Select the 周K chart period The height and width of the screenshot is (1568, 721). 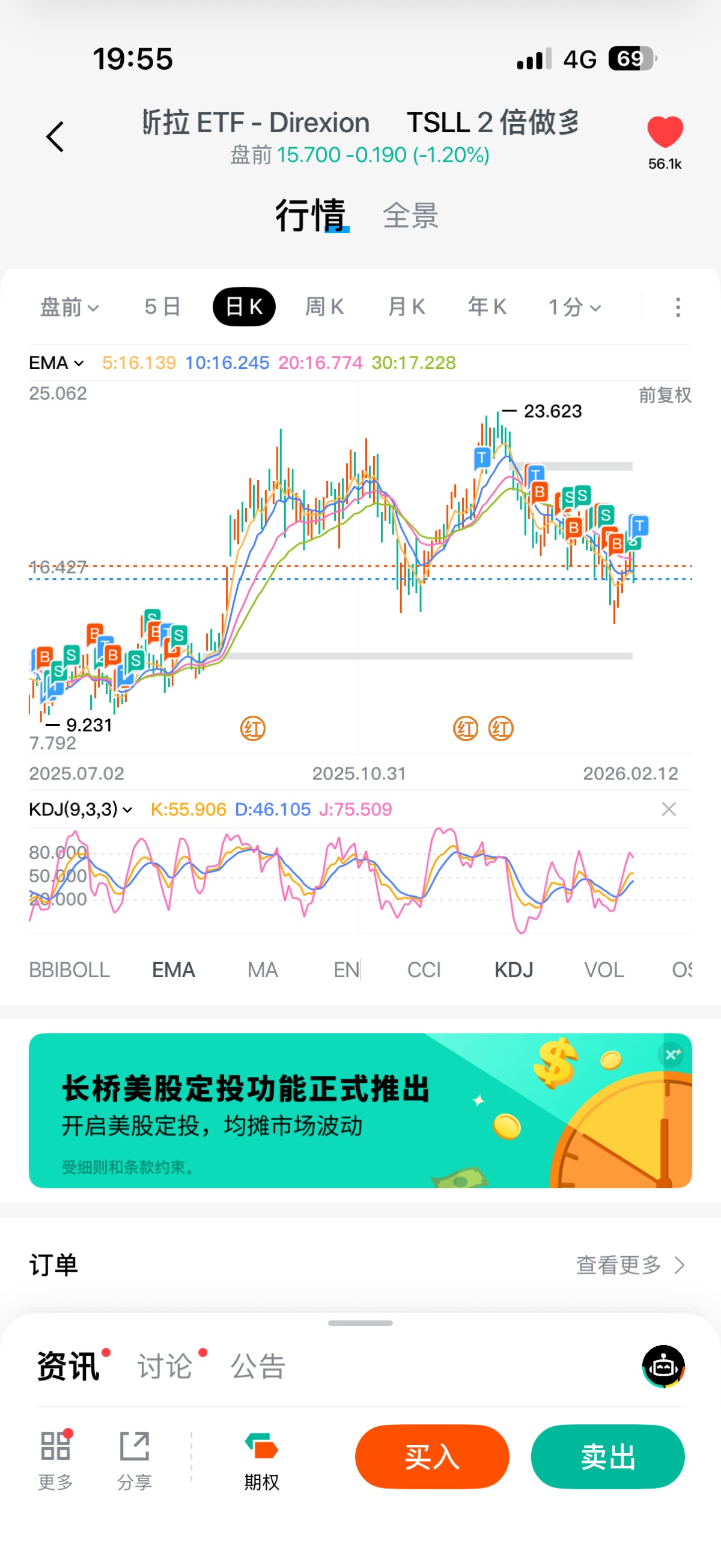click(x=324, y=307)
